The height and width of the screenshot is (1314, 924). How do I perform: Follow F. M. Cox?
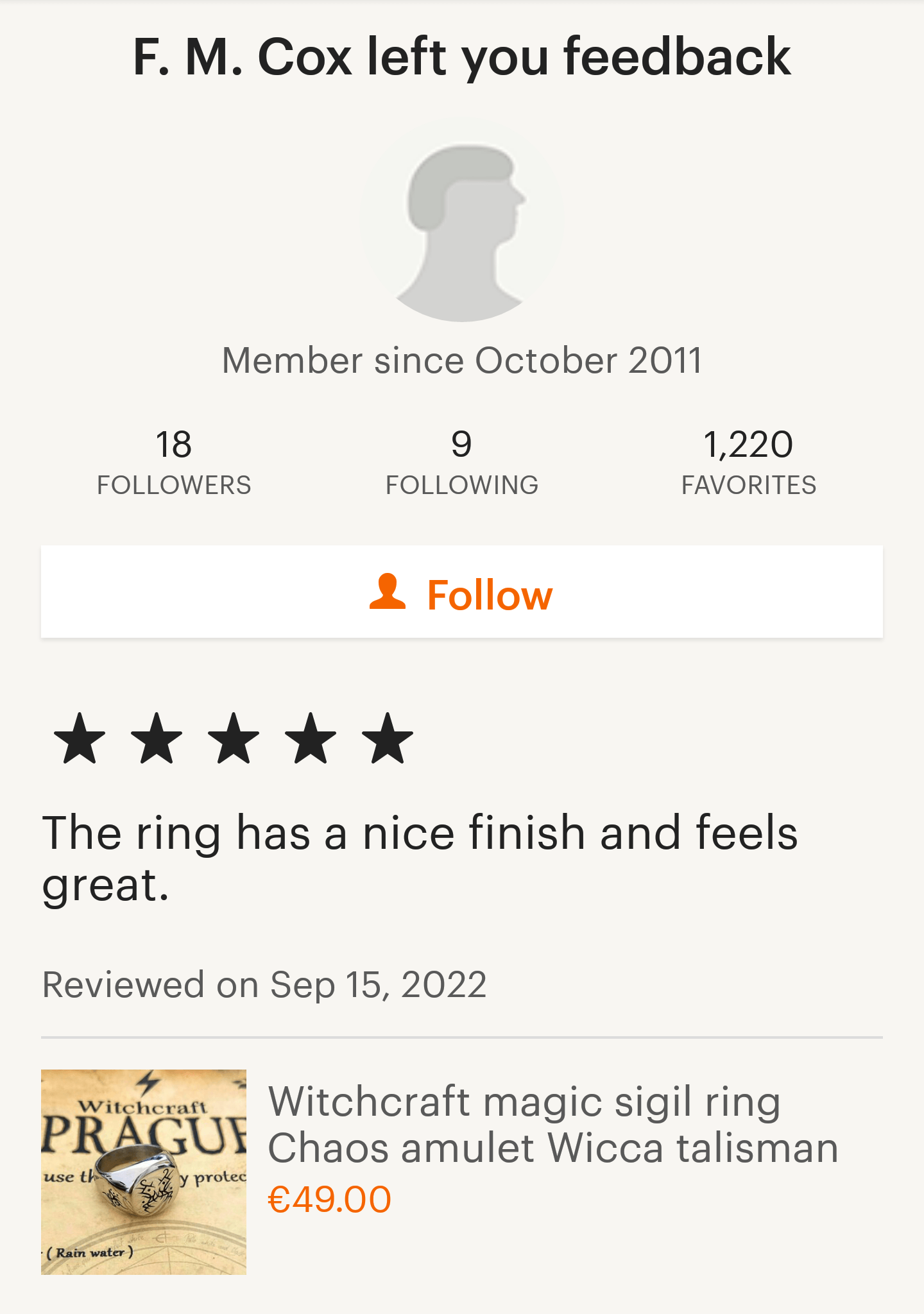tap(461, 593)
